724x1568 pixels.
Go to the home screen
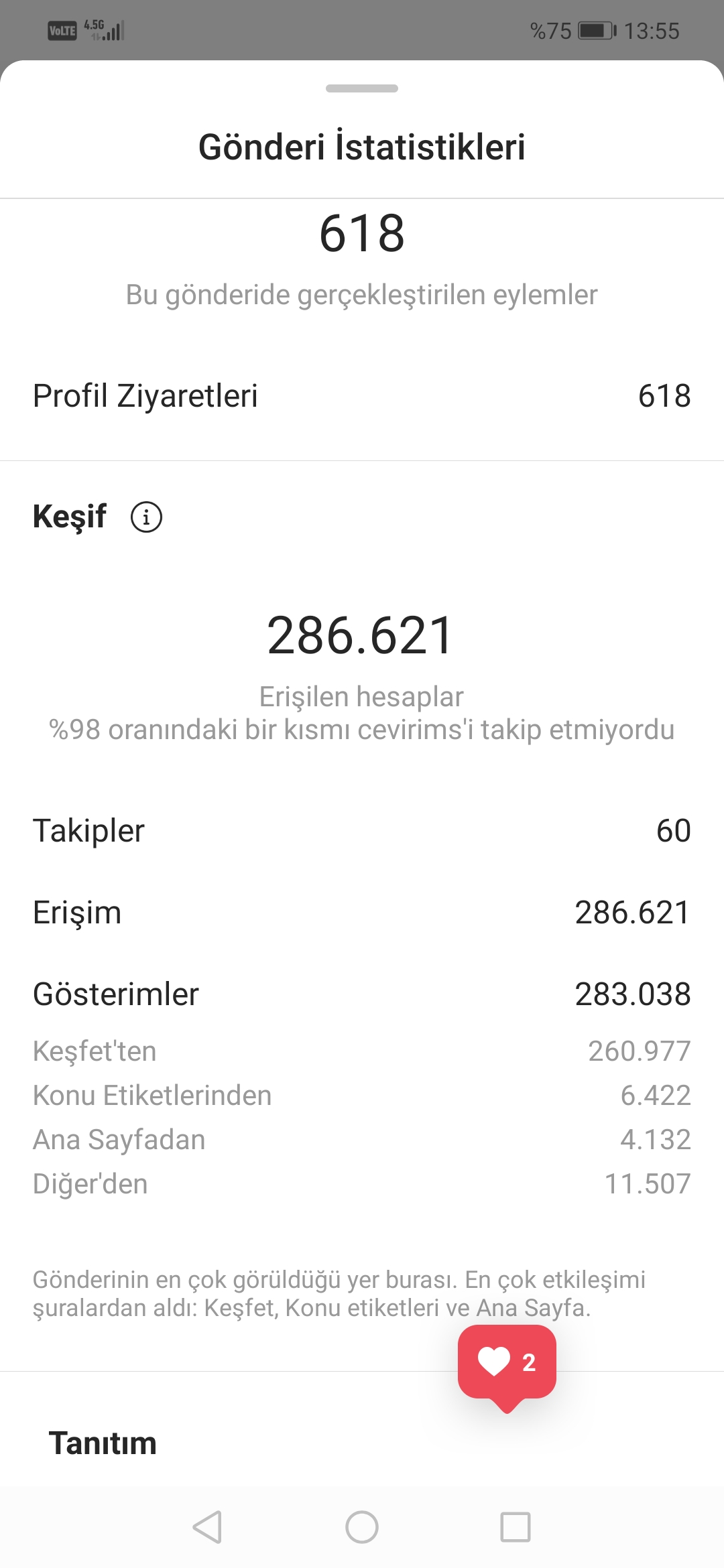(x=362, y=1527)
